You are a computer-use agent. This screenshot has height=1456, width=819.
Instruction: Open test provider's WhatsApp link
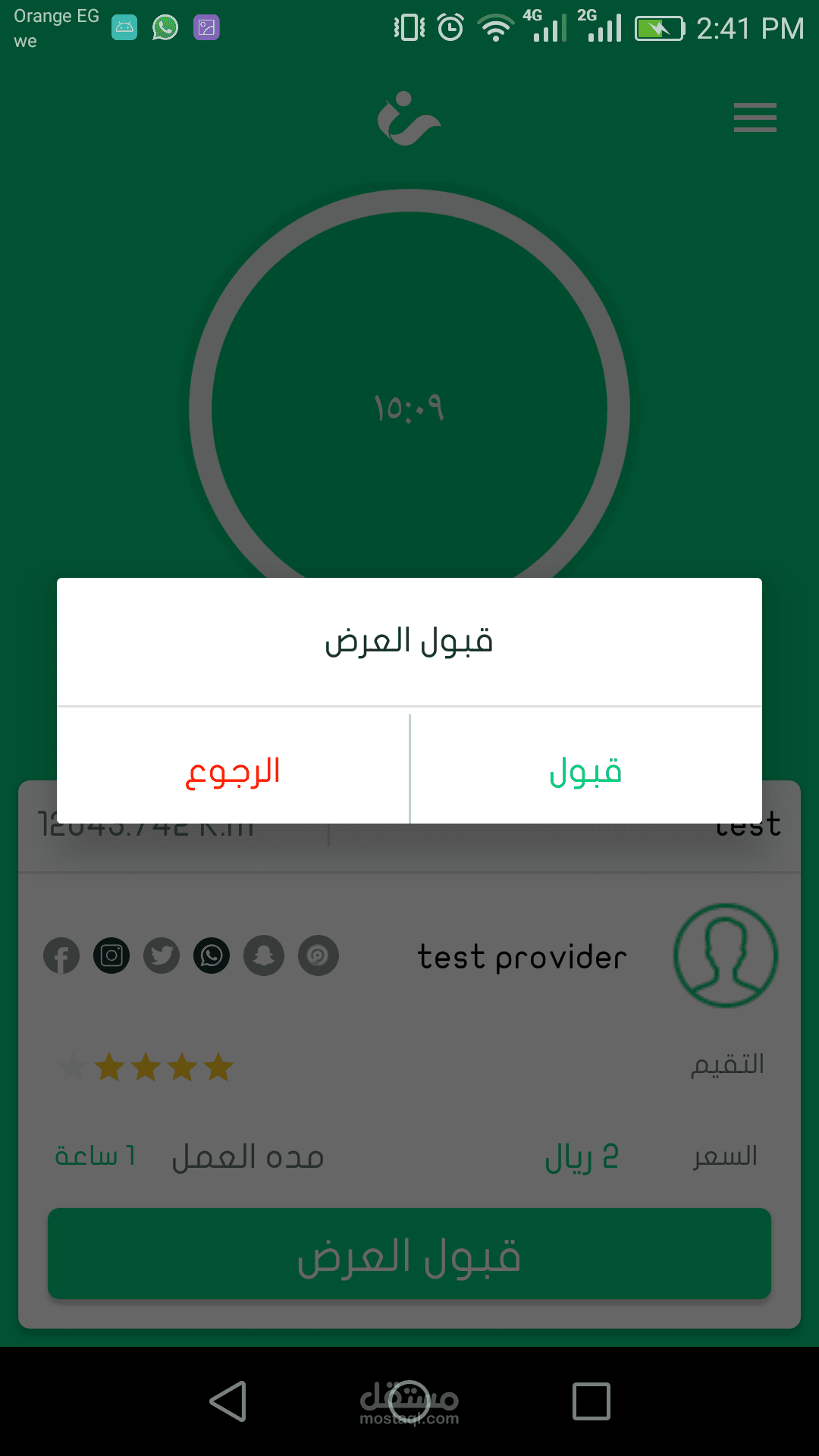(x=212, y=955)
